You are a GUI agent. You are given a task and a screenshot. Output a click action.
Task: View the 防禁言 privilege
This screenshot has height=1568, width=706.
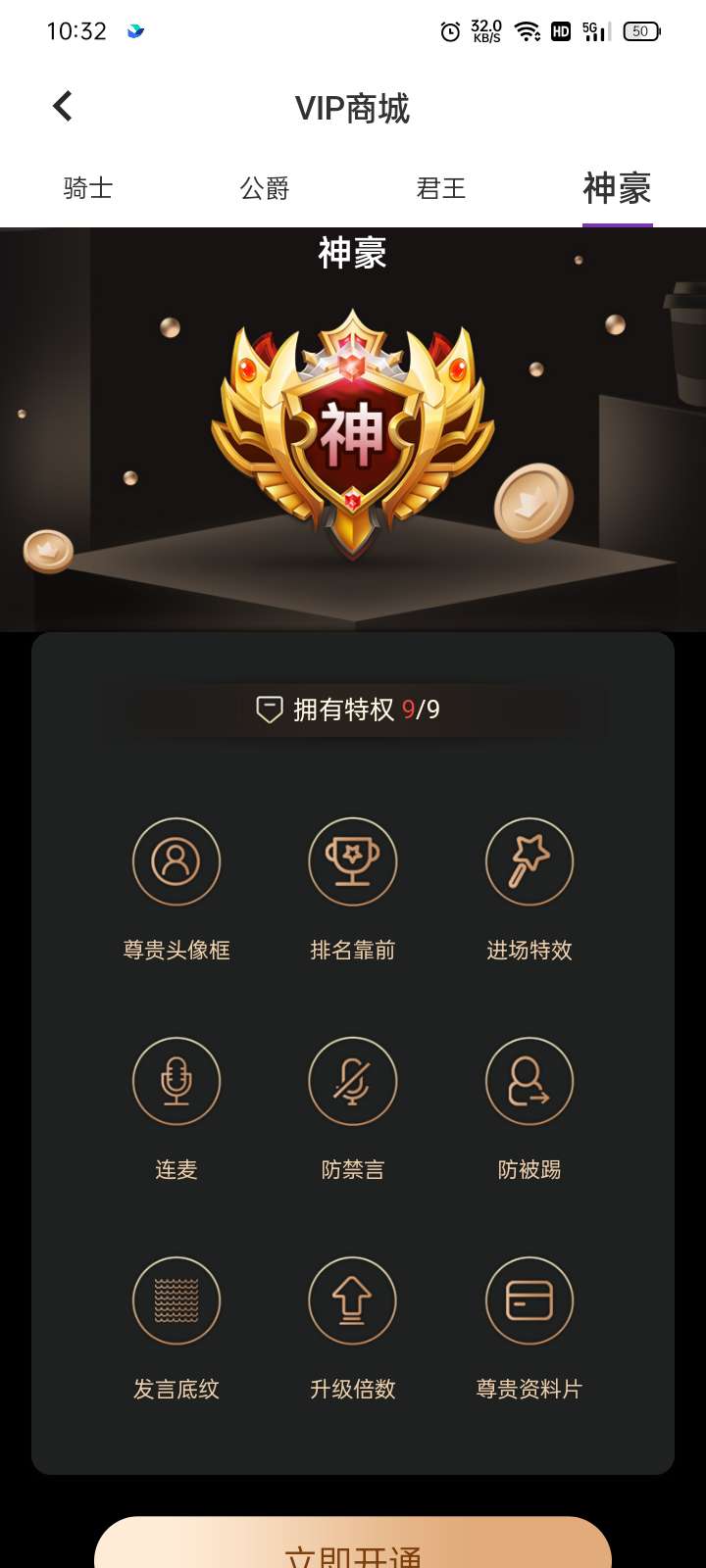(353, 1082)
